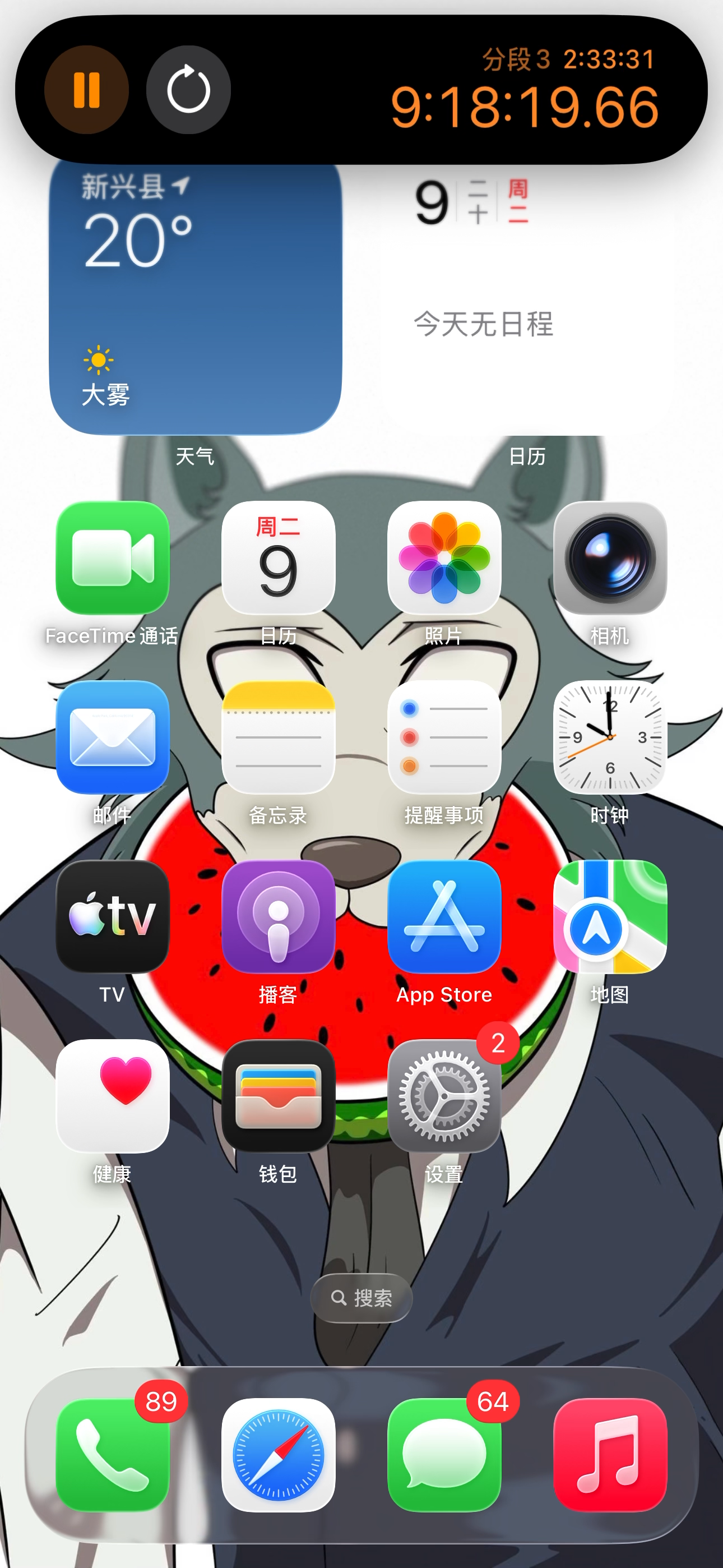Screen dimensions: 723x1568
Task: Pause the running stopwatch
Action: click(86, 90)
